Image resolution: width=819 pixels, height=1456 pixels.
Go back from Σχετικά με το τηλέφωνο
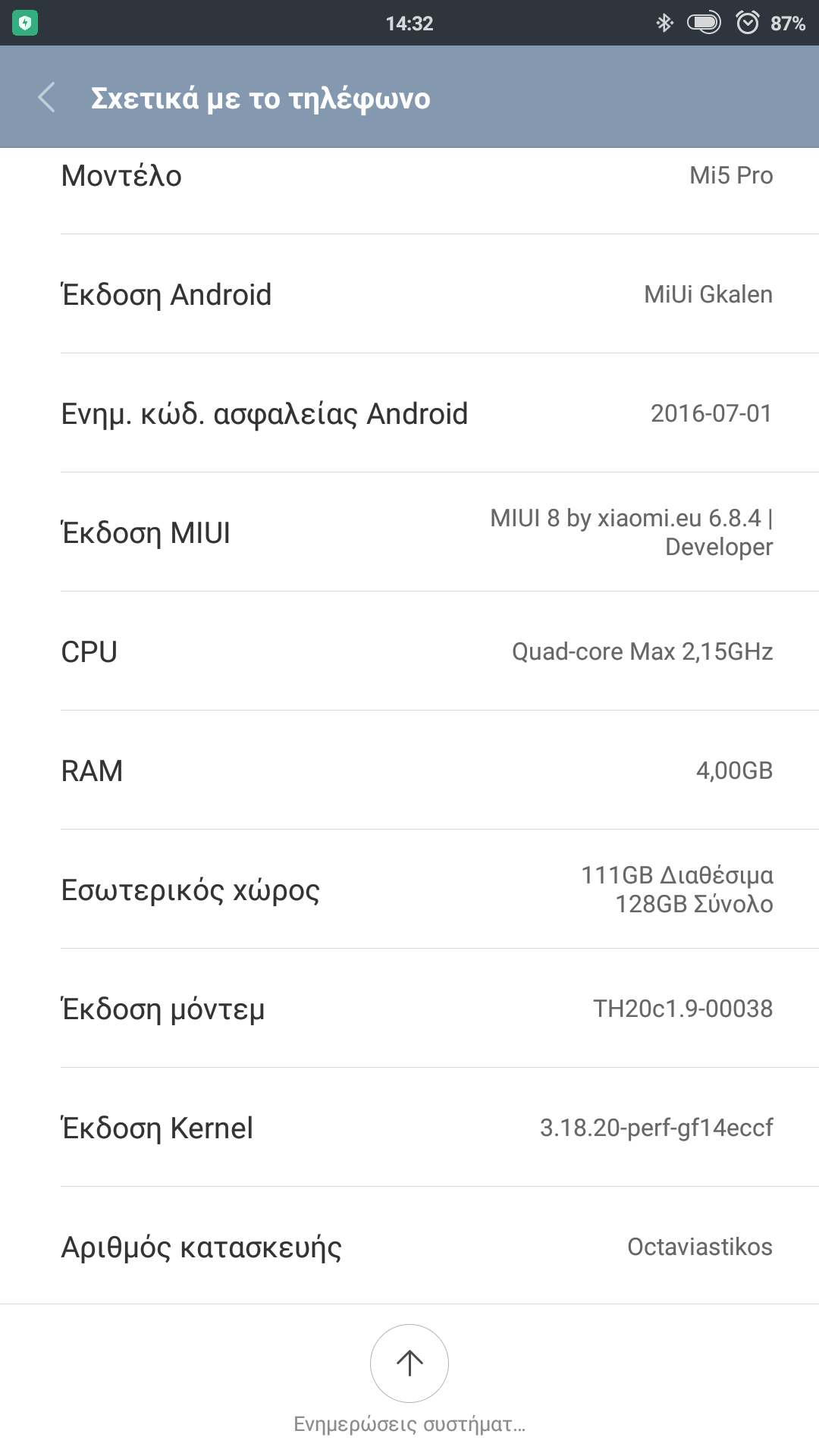tap(47, 98)
